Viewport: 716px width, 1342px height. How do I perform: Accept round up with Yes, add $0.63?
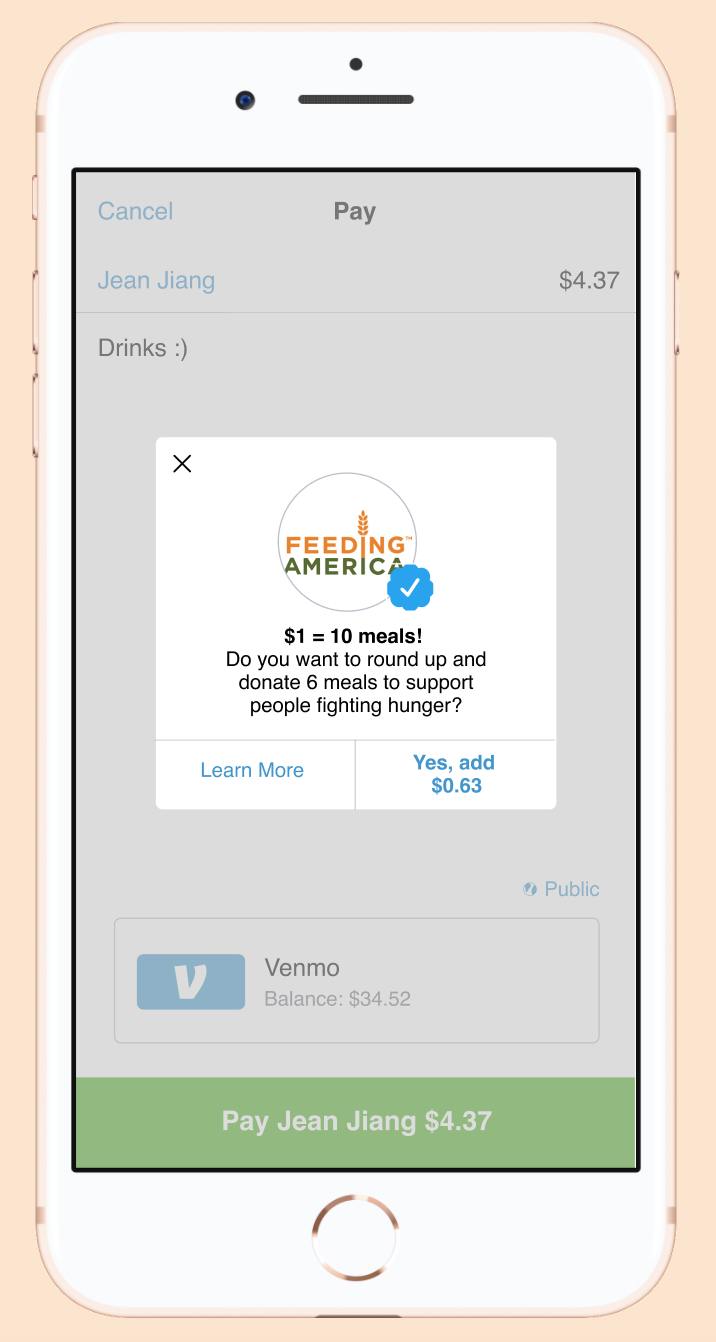(x=456, y=775)
